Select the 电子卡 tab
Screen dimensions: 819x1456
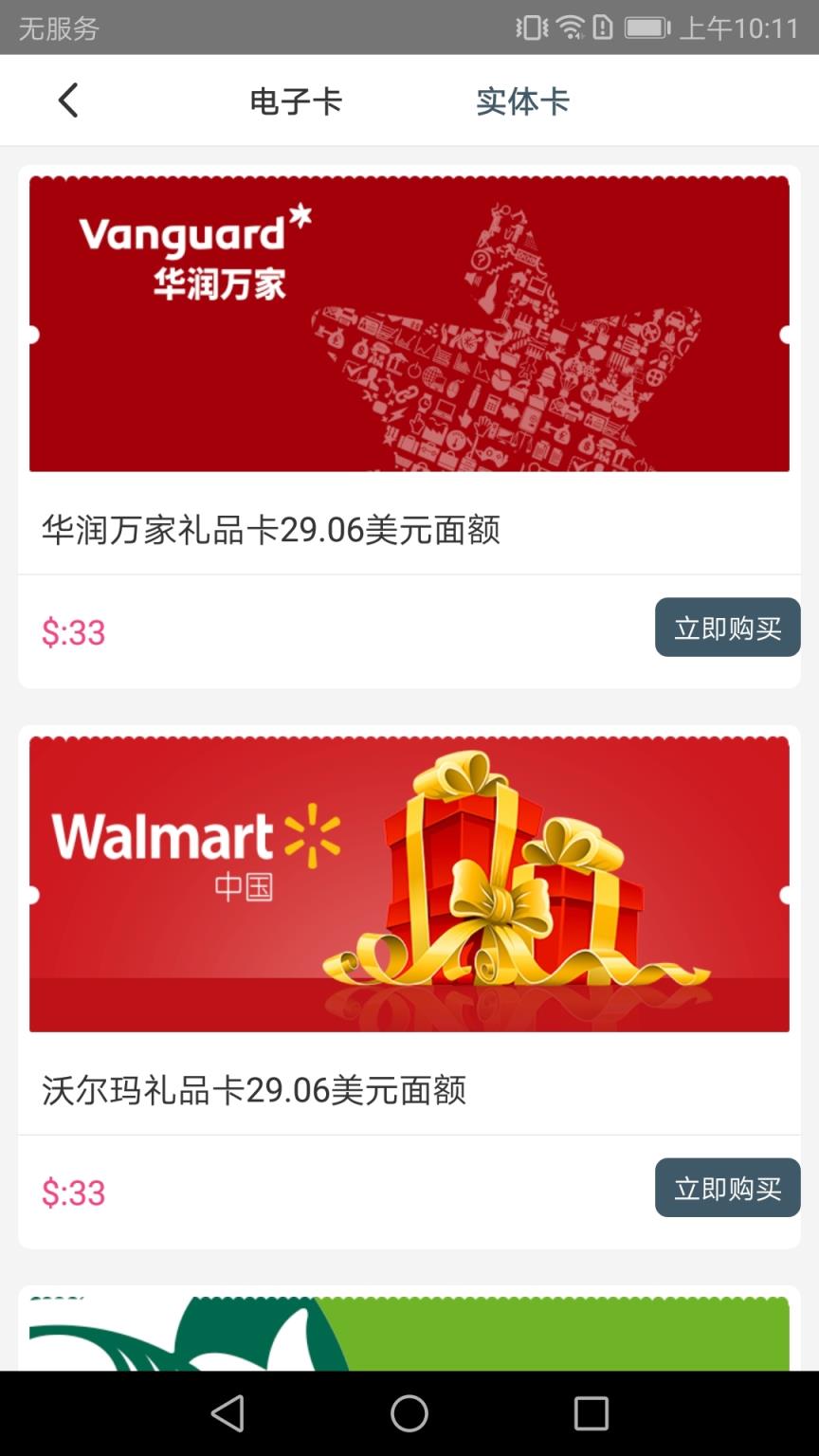click(295, 99)
